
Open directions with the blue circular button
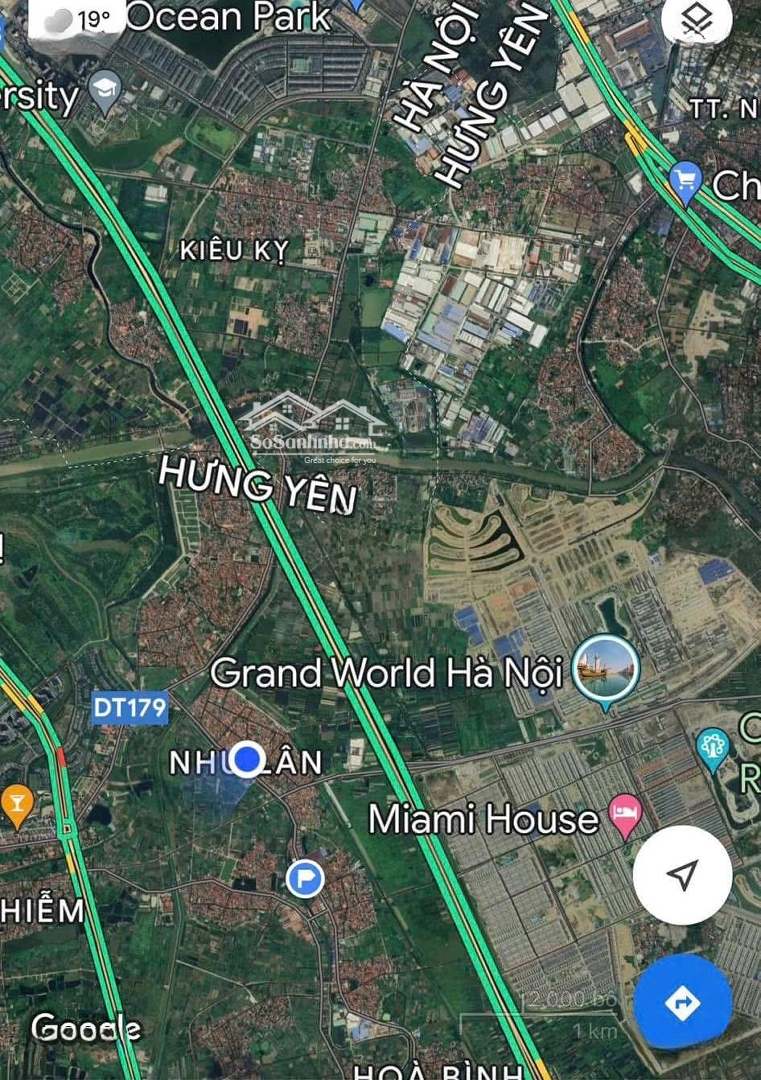(684, 1004)
